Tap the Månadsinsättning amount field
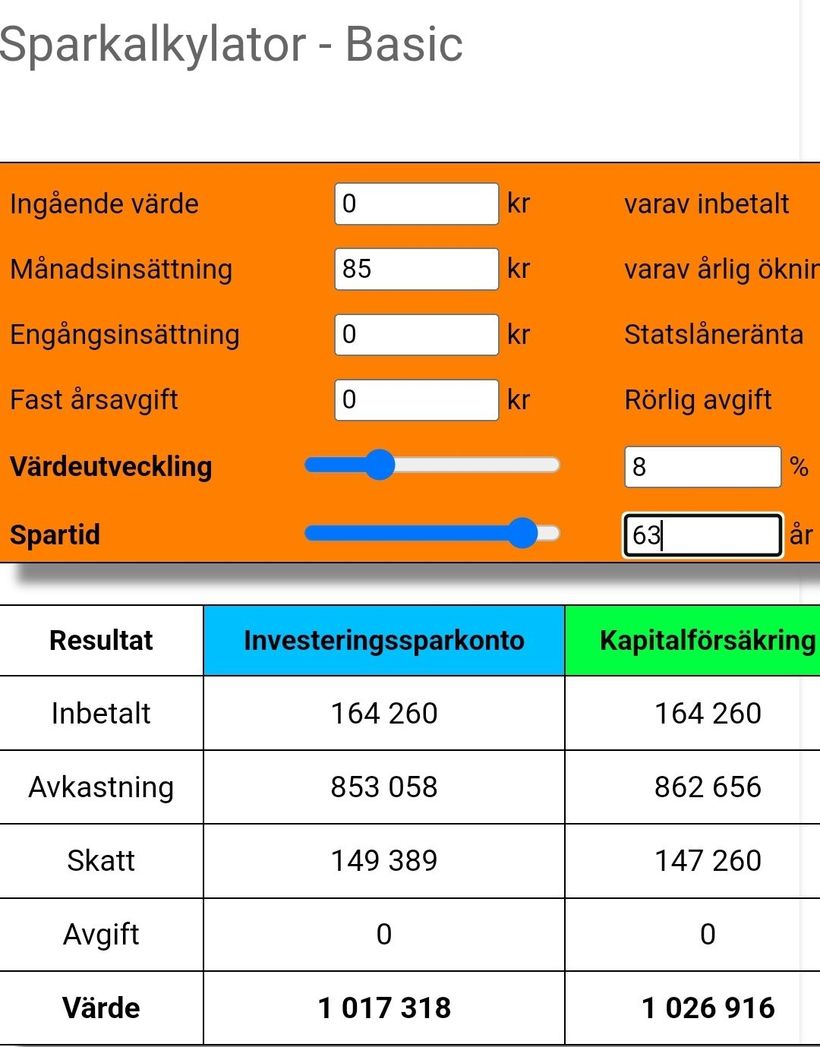The image size is (820, 1047). 416,269
